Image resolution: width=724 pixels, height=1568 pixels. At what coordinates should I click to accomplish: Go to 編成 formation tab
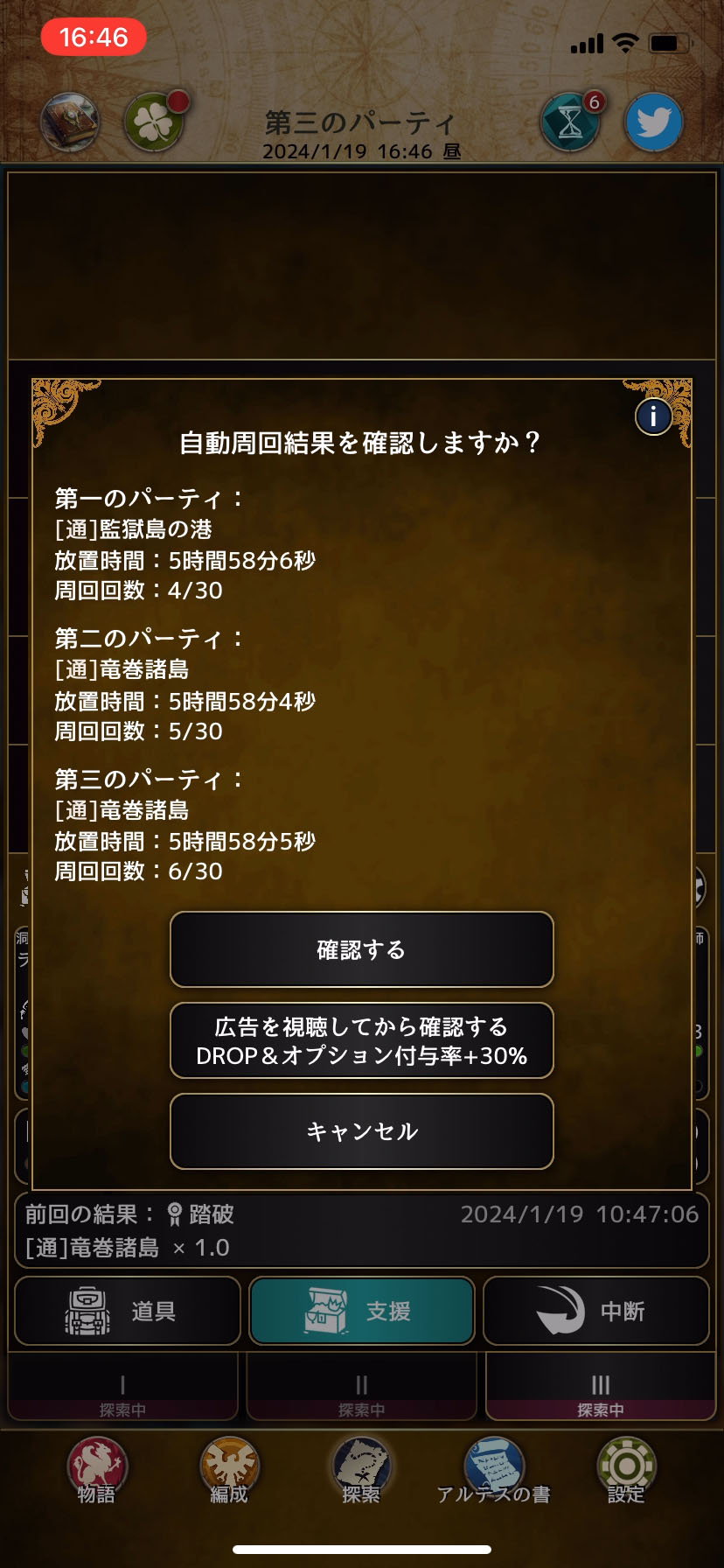(x=229, y=1470)
